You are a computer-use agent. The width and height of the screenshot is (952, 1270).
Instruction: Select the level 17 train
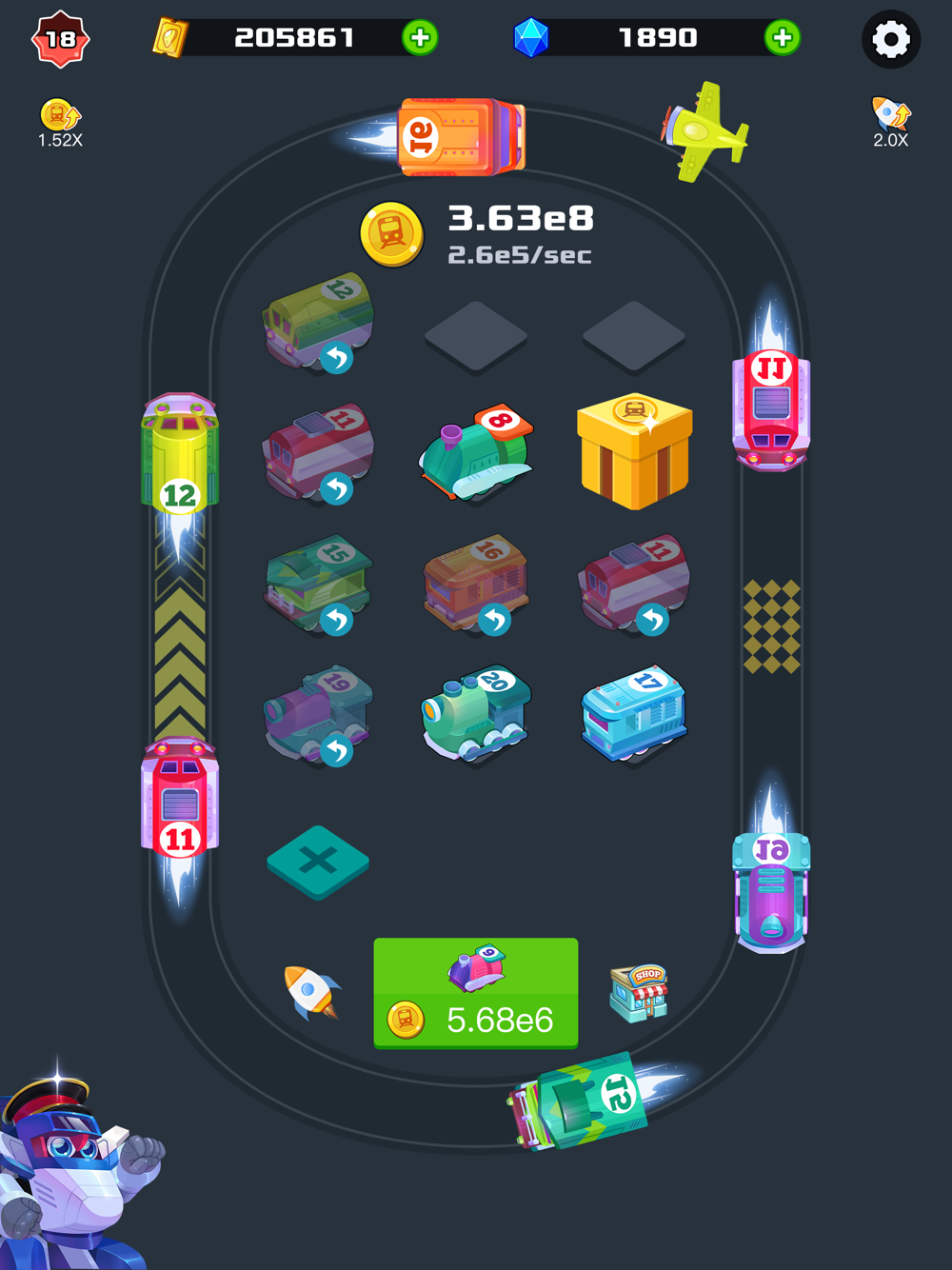(634, 713)
